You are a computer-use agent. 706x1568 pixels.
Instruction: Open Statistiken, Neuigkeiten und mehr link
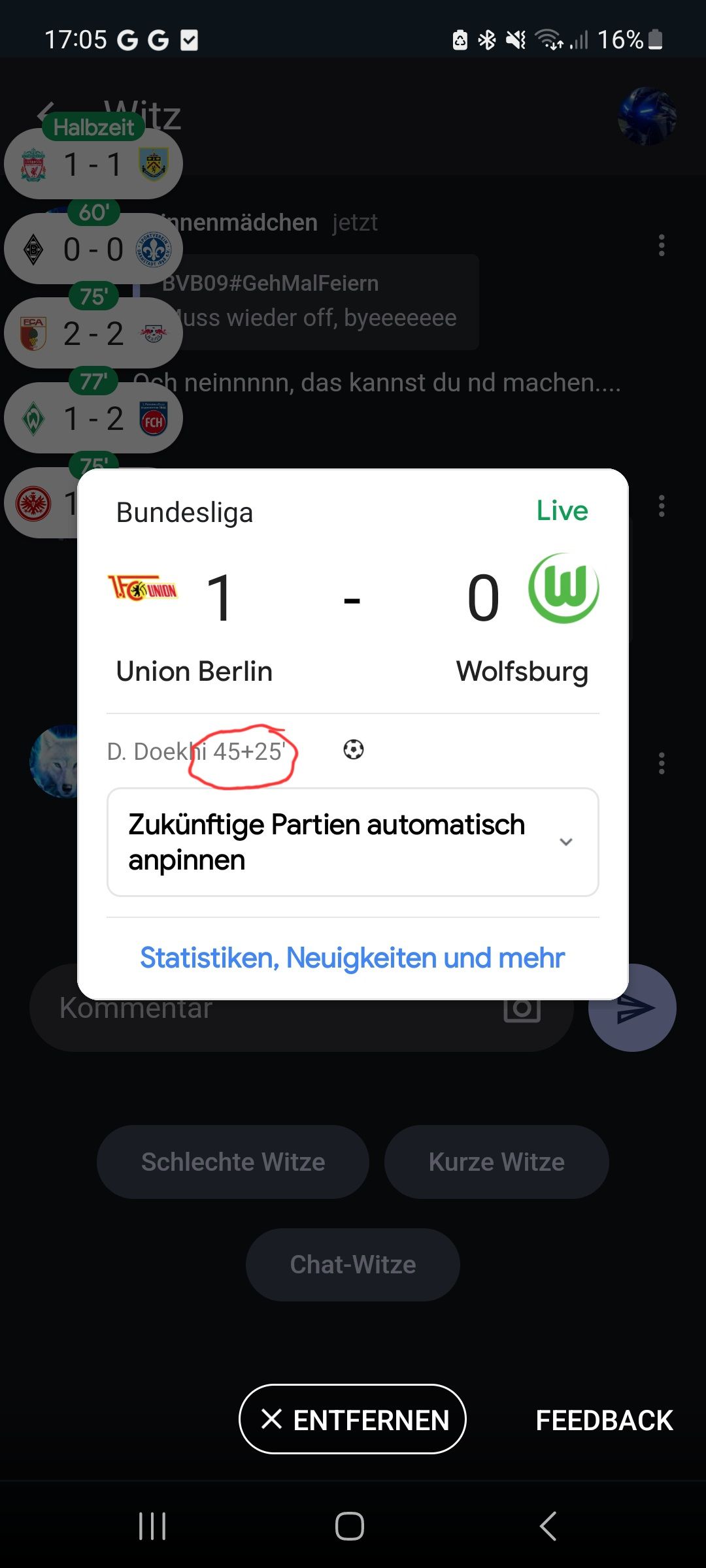pos(352,958)
